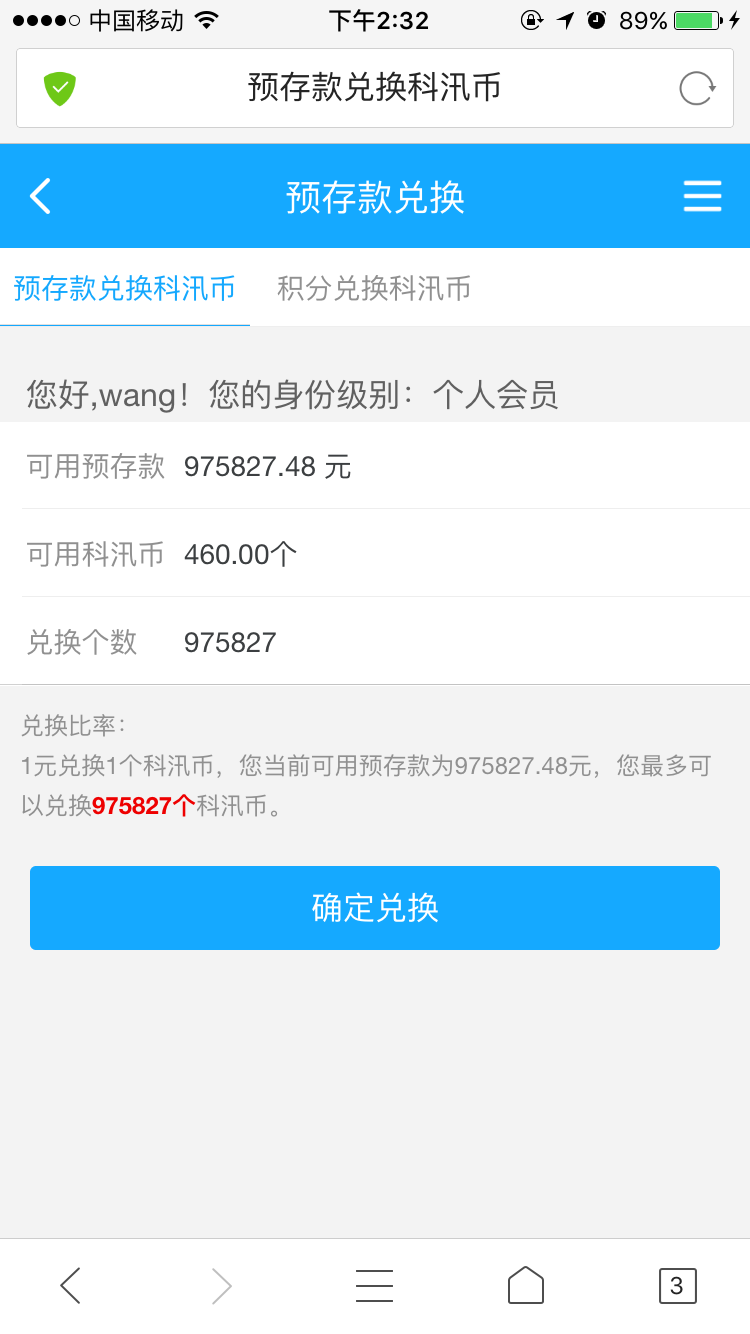Select the 预存款兑换科汛币 tab

point(125,289)
